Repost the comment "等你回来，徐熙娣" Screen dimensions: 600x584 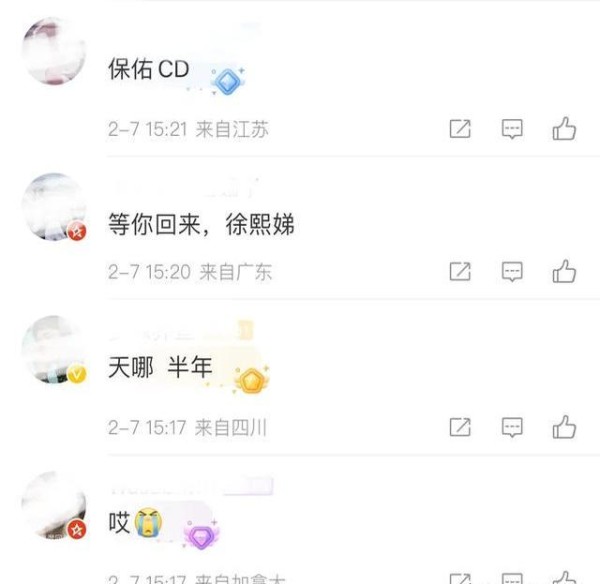pos(460,271)
